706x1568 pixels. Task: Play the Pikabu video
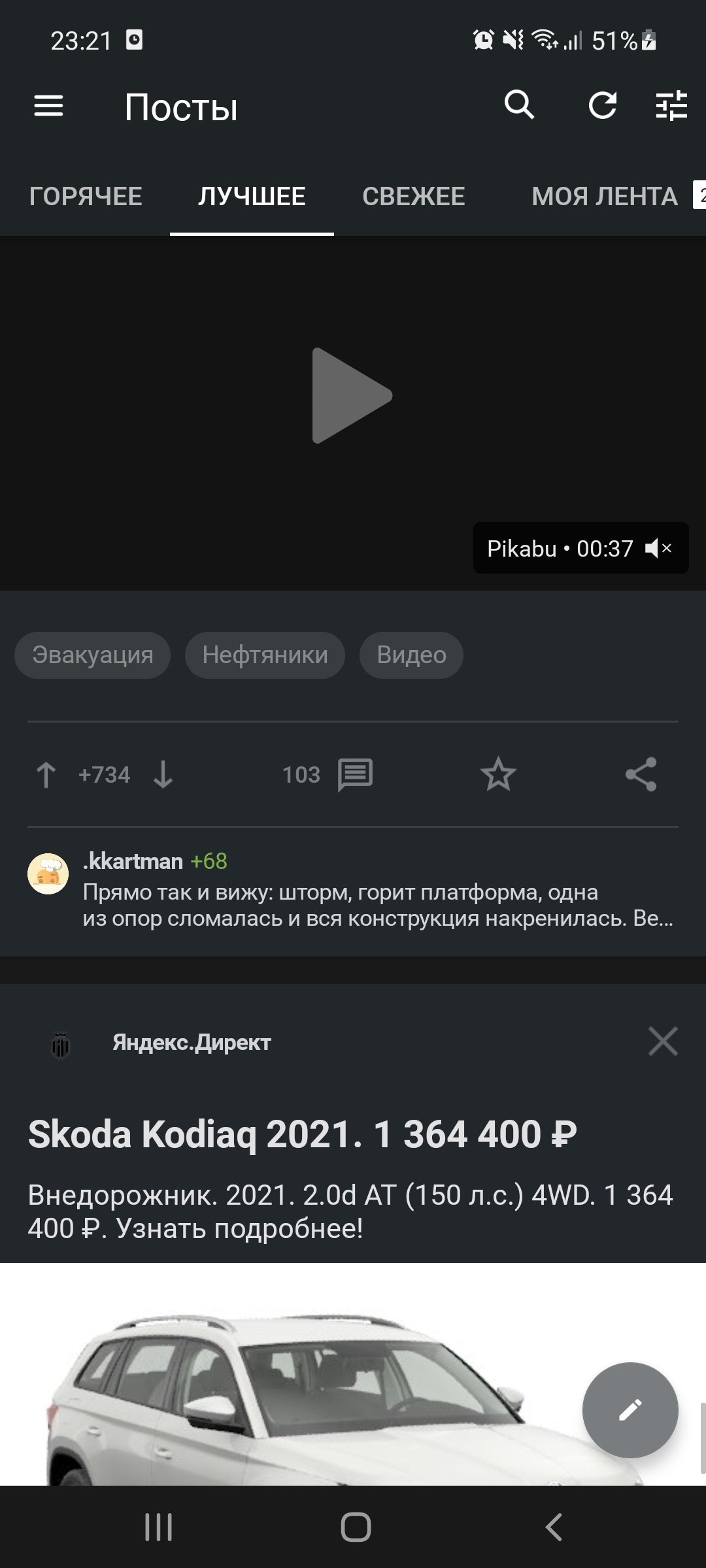tap(352, 396)
